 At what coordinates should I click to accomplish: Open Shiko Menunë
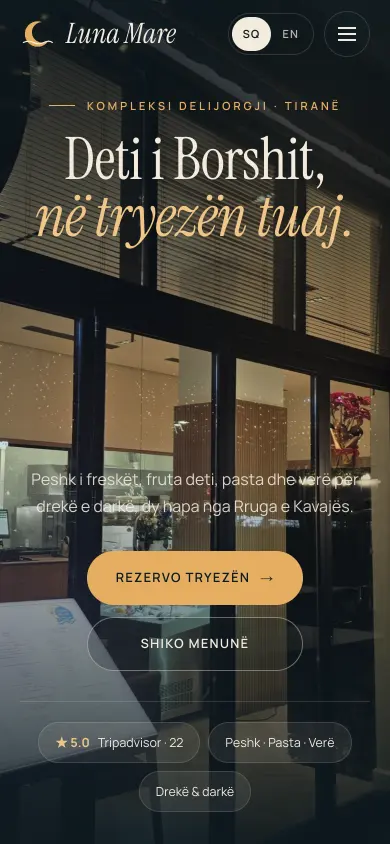click(195, 644)
